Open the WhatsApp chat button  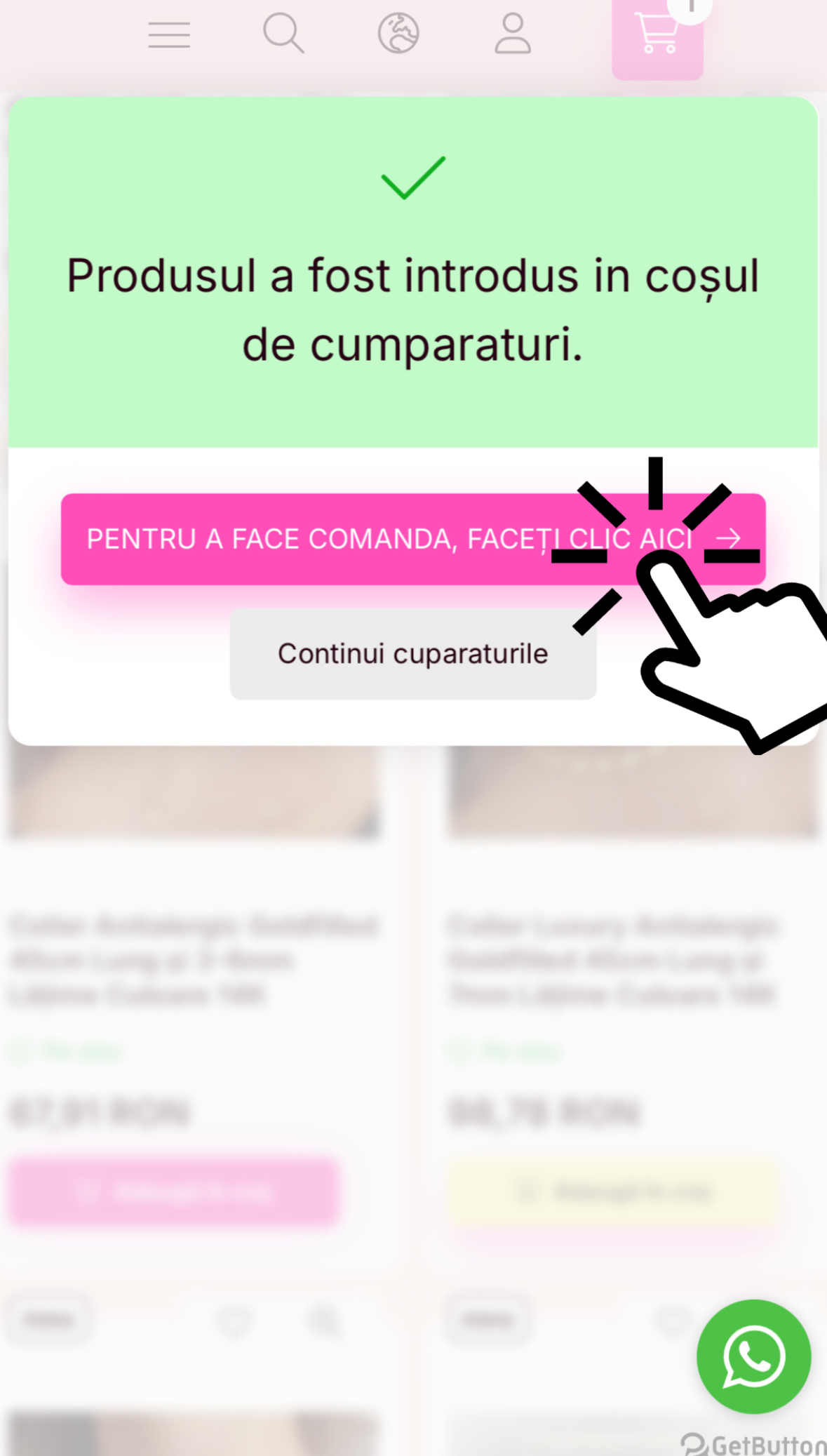click(753, 1356)
